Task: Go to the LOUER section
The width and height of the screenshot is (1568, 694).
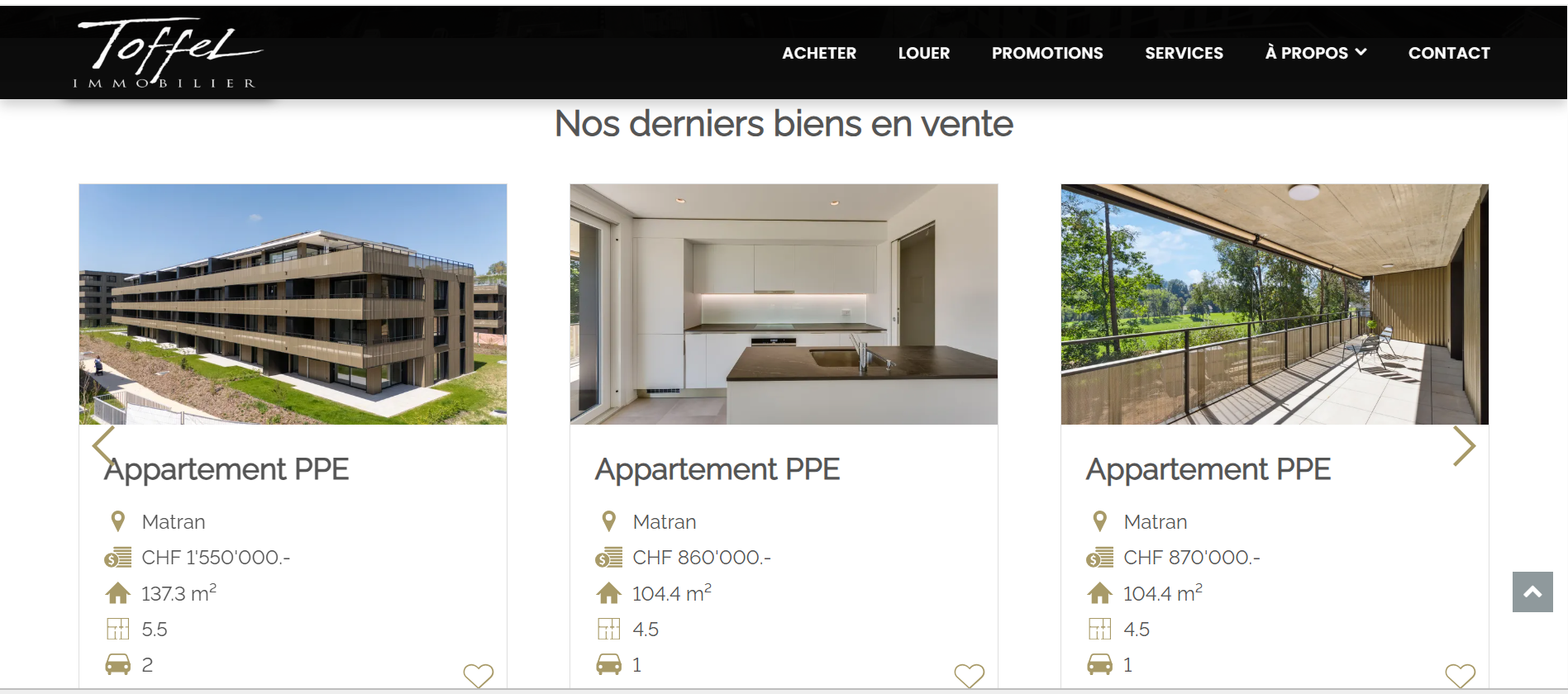Action: pyautogui.click(x=923, y=53)
